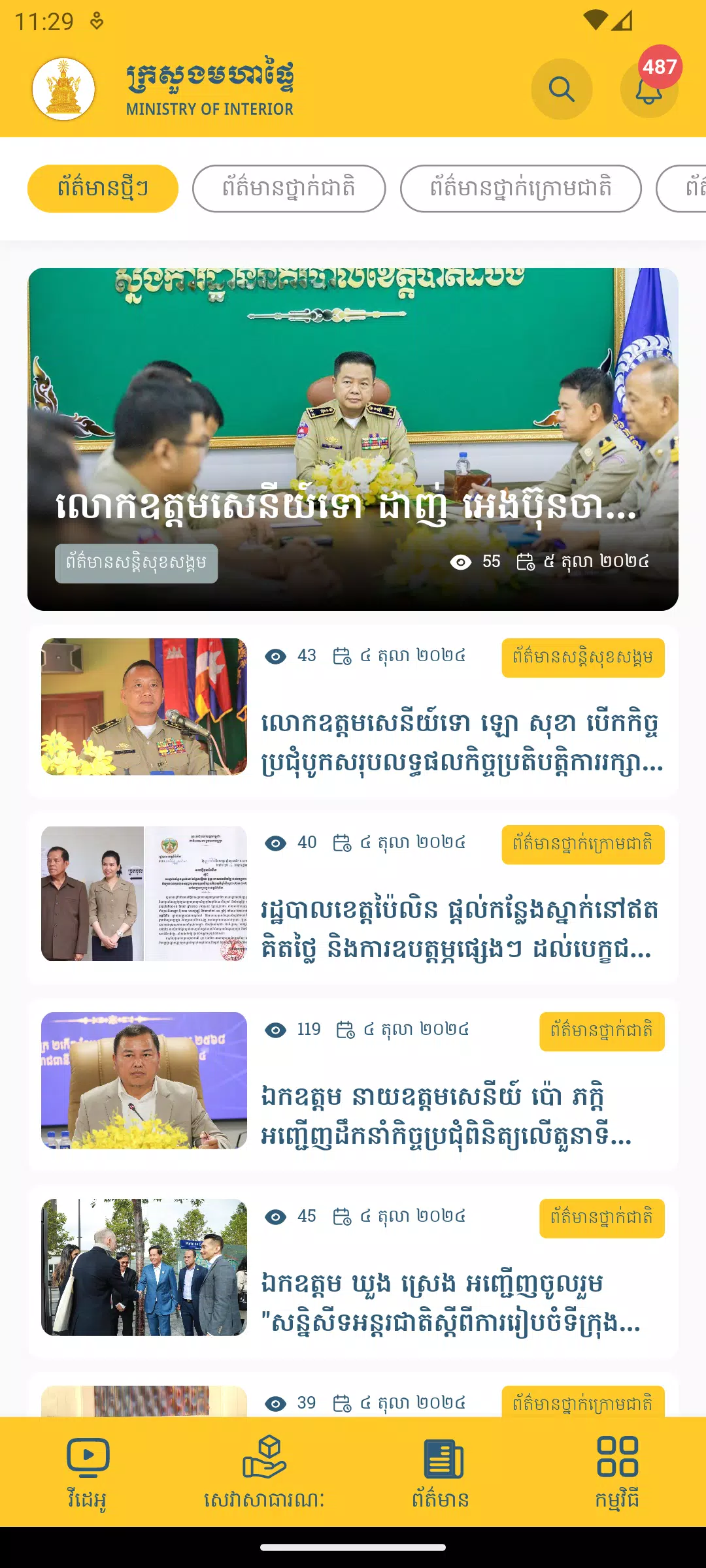The image size is (706, 1568).
Task: Select the ព័ត៌មានថ្មីៗ chip
Action: coord(103,189)
